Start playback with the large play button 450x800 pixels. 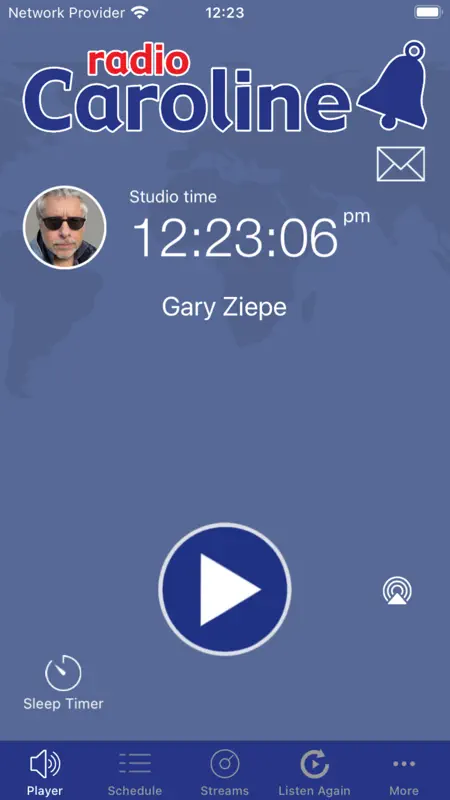[225, 589]
